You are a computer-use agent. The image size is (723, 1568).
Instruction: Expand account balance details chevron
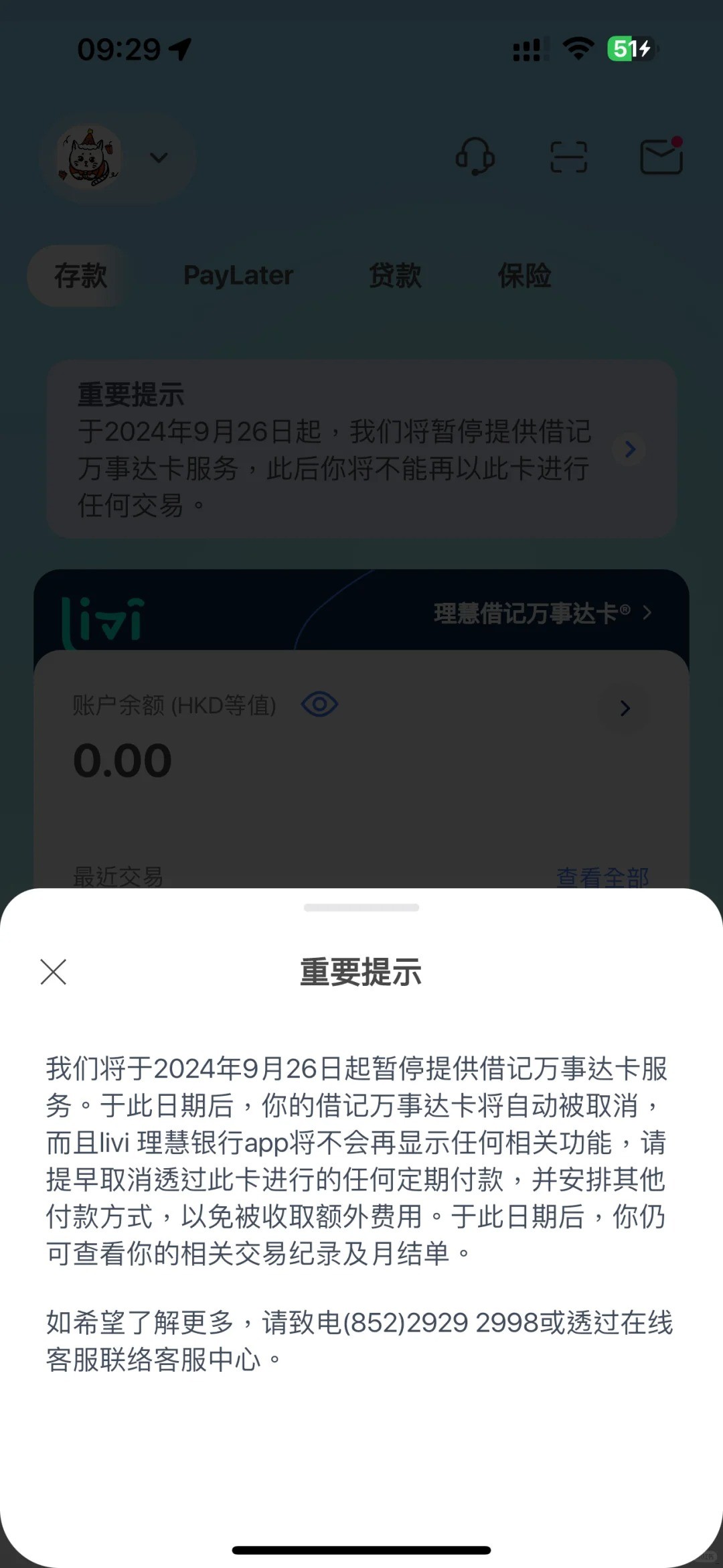tap(624, 709)
